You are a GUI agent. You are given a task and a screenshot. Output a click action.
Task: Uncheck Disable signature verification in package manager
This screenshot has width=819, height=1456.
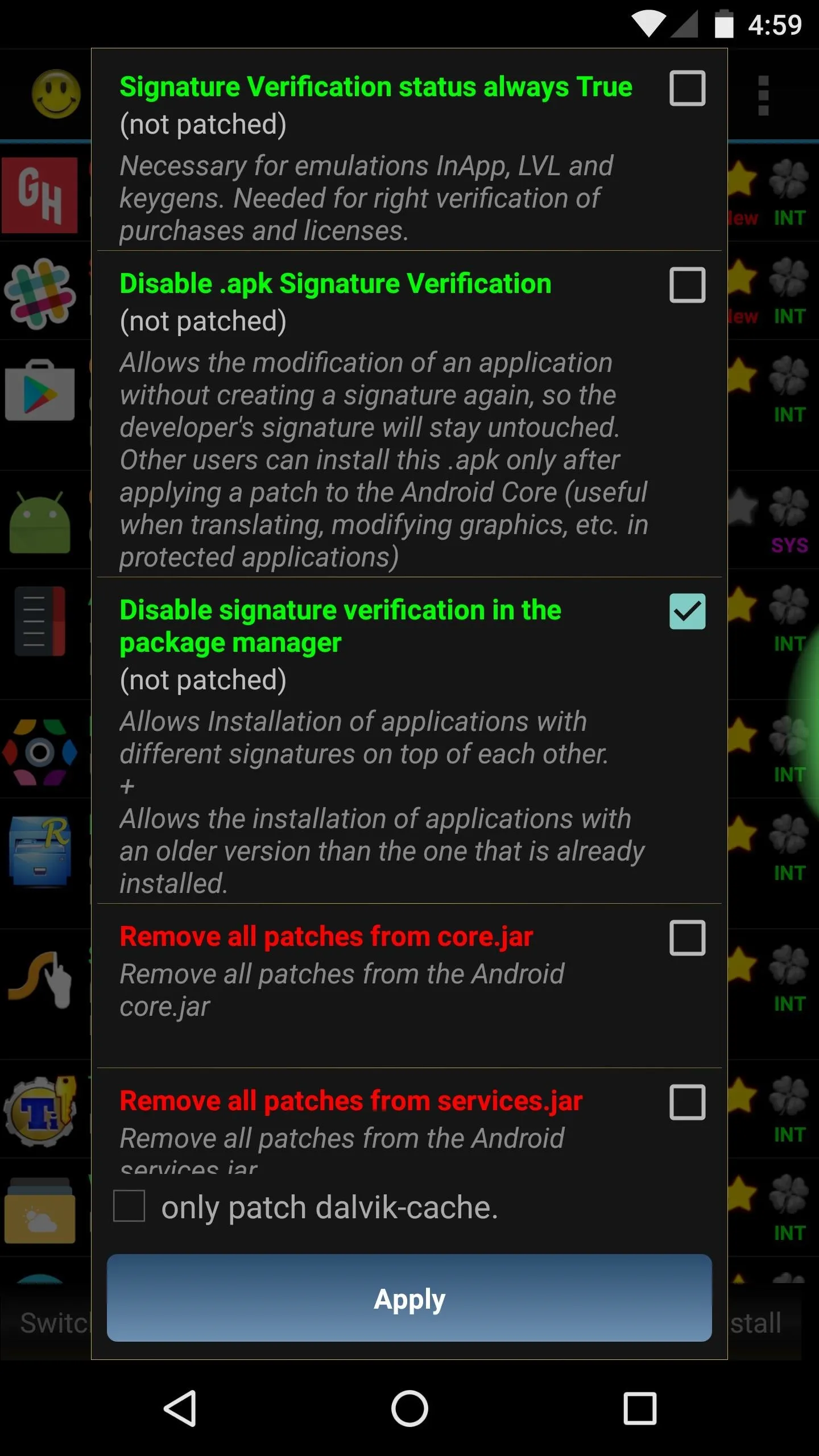[687, 611]
